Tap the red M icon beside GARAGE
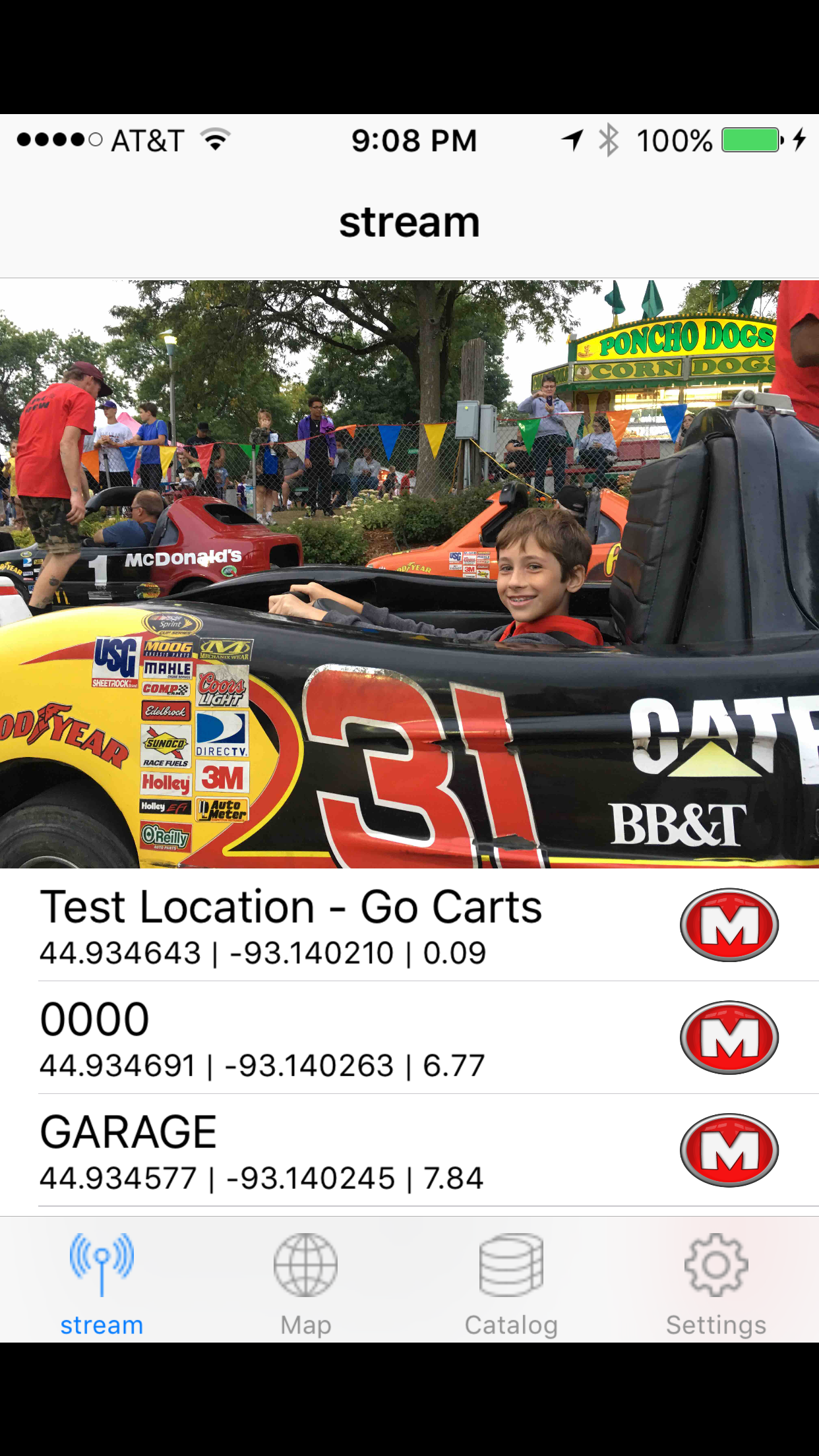The width and height of the screenshot is (819, 1456). (729, 1151)
